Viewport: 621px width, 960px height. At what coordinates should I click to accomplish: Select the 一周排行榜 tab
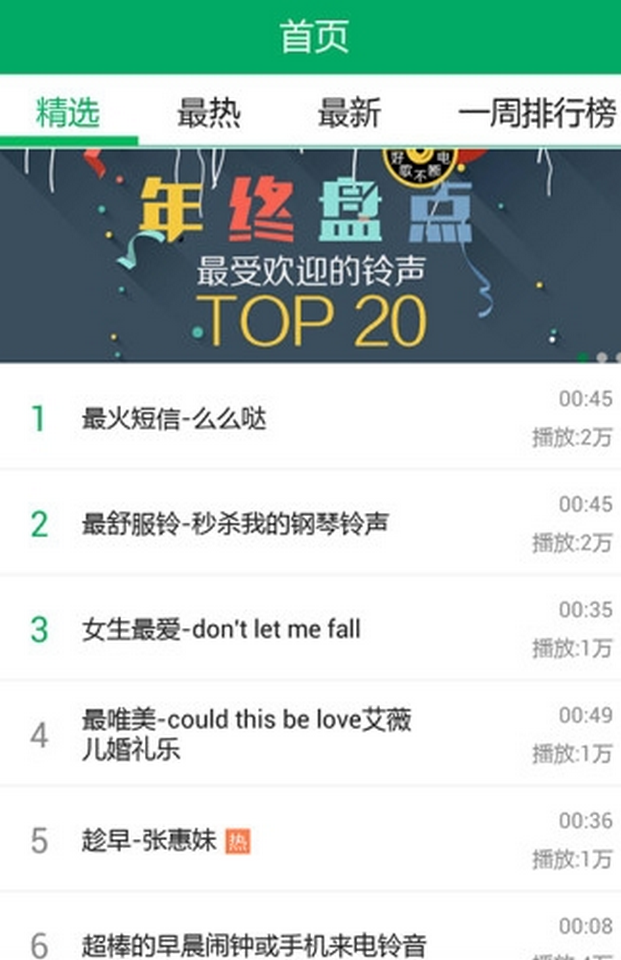point(537,113)
